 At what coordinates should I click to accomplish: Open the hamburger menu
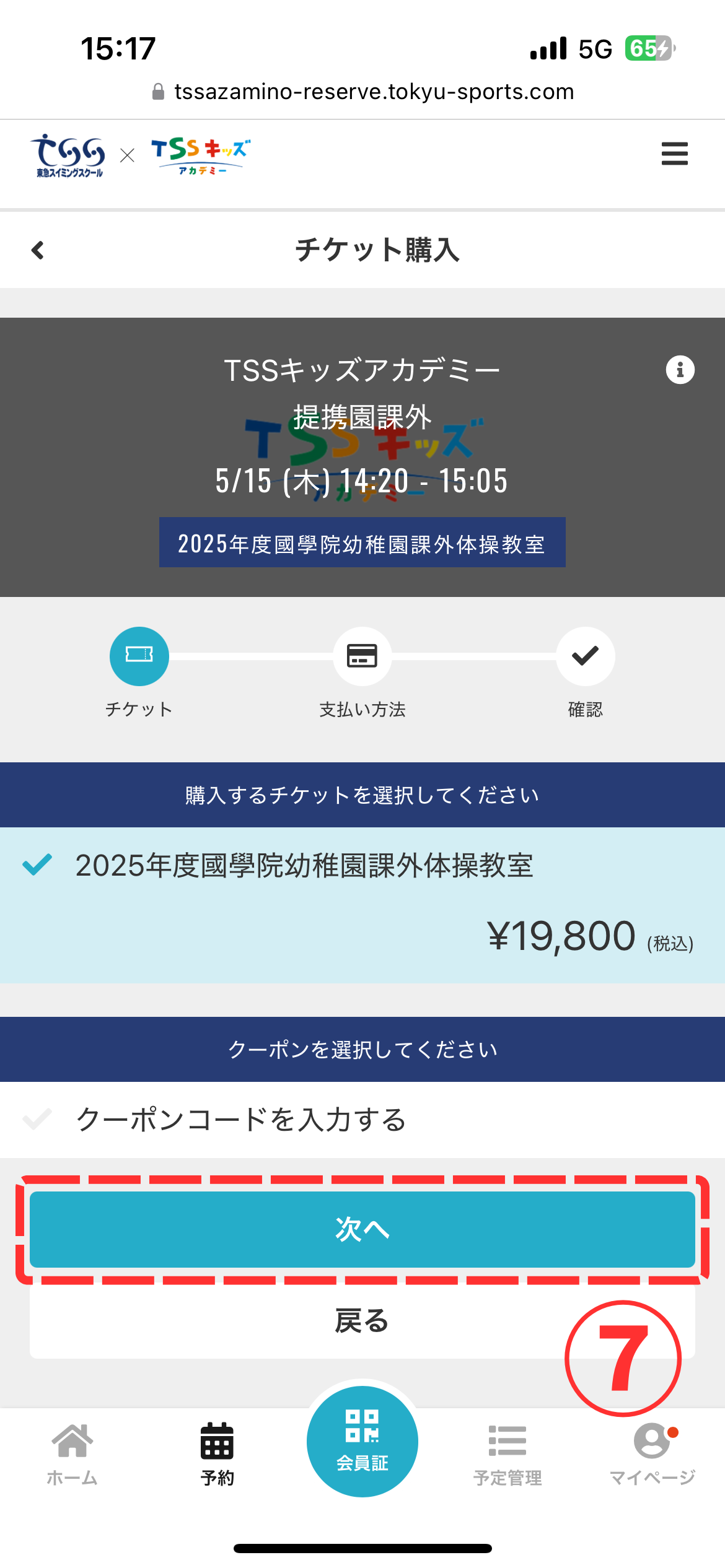674,154
